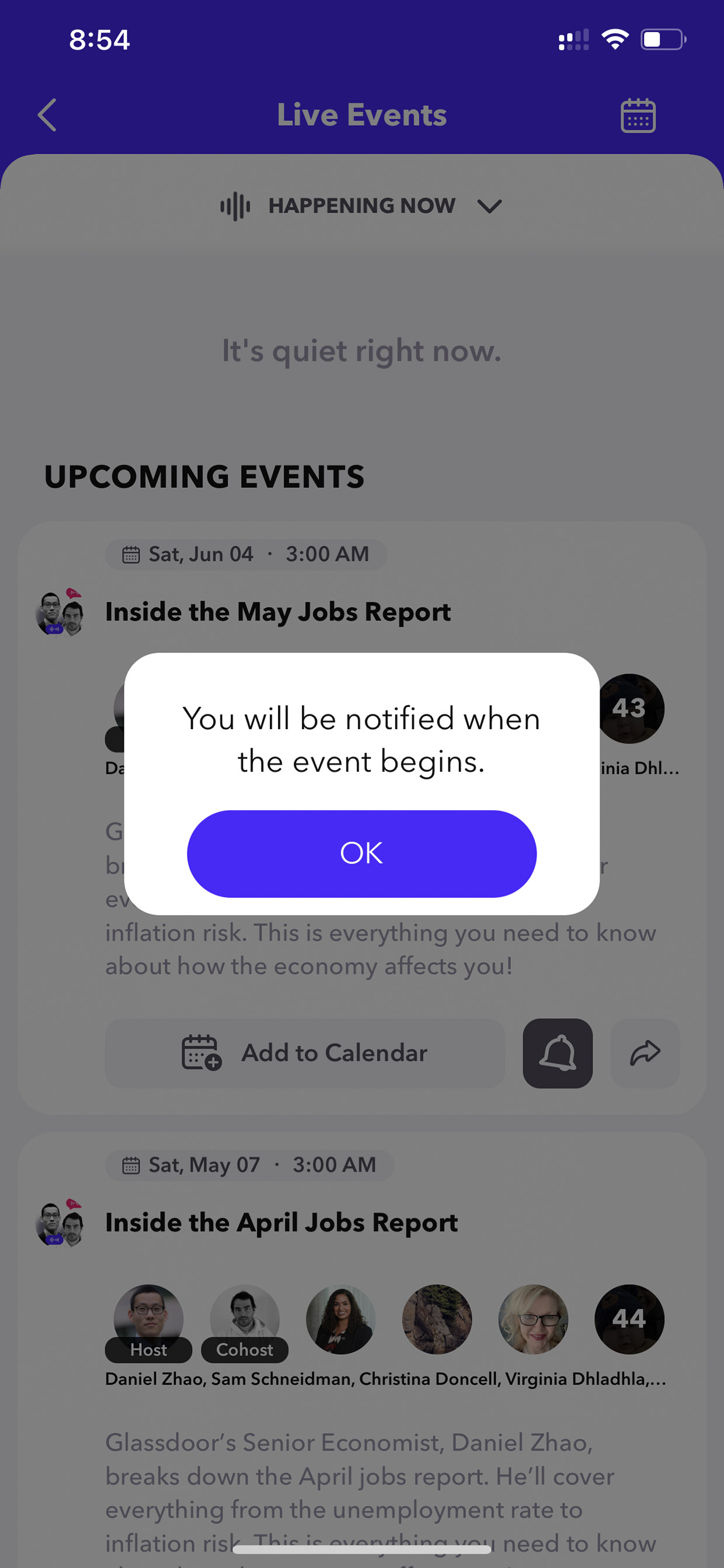Share the May Jobs Report event

coord(645,1053)
